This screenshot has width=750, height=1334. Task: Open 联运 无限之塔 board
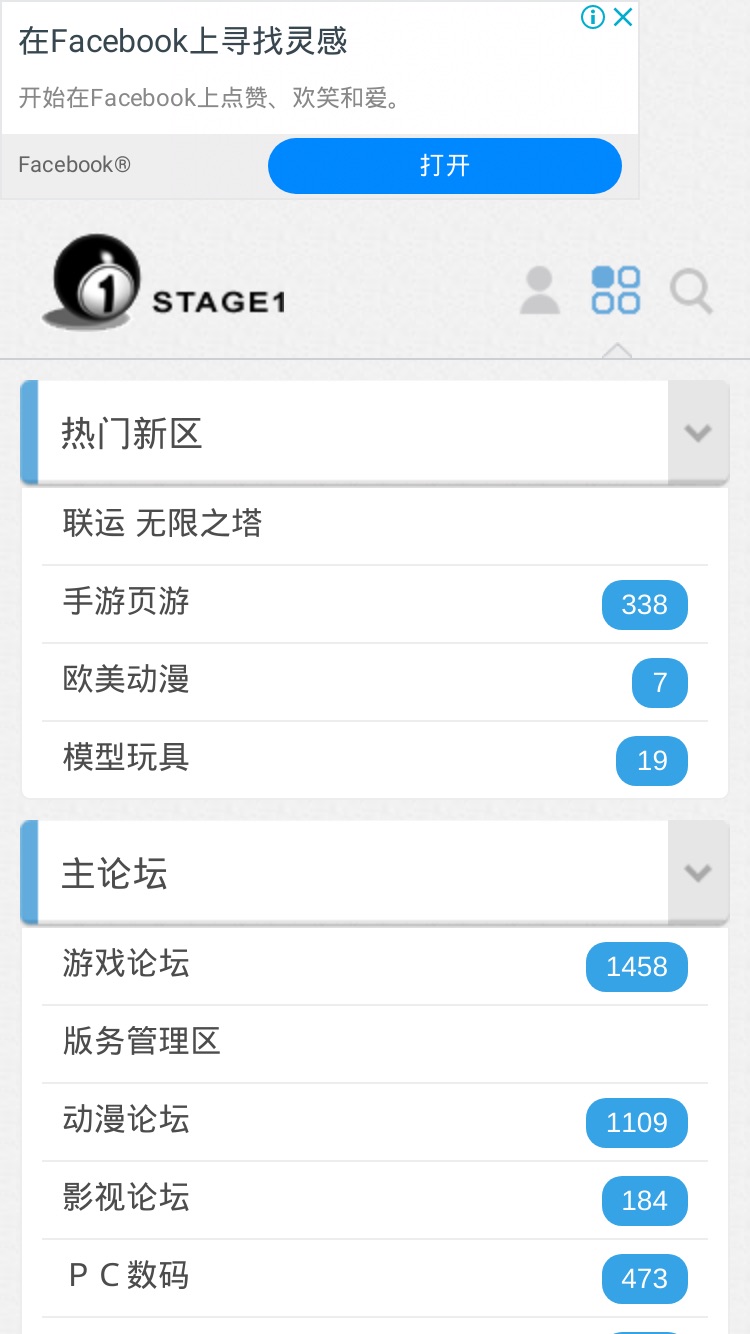[x=375, y=524]
